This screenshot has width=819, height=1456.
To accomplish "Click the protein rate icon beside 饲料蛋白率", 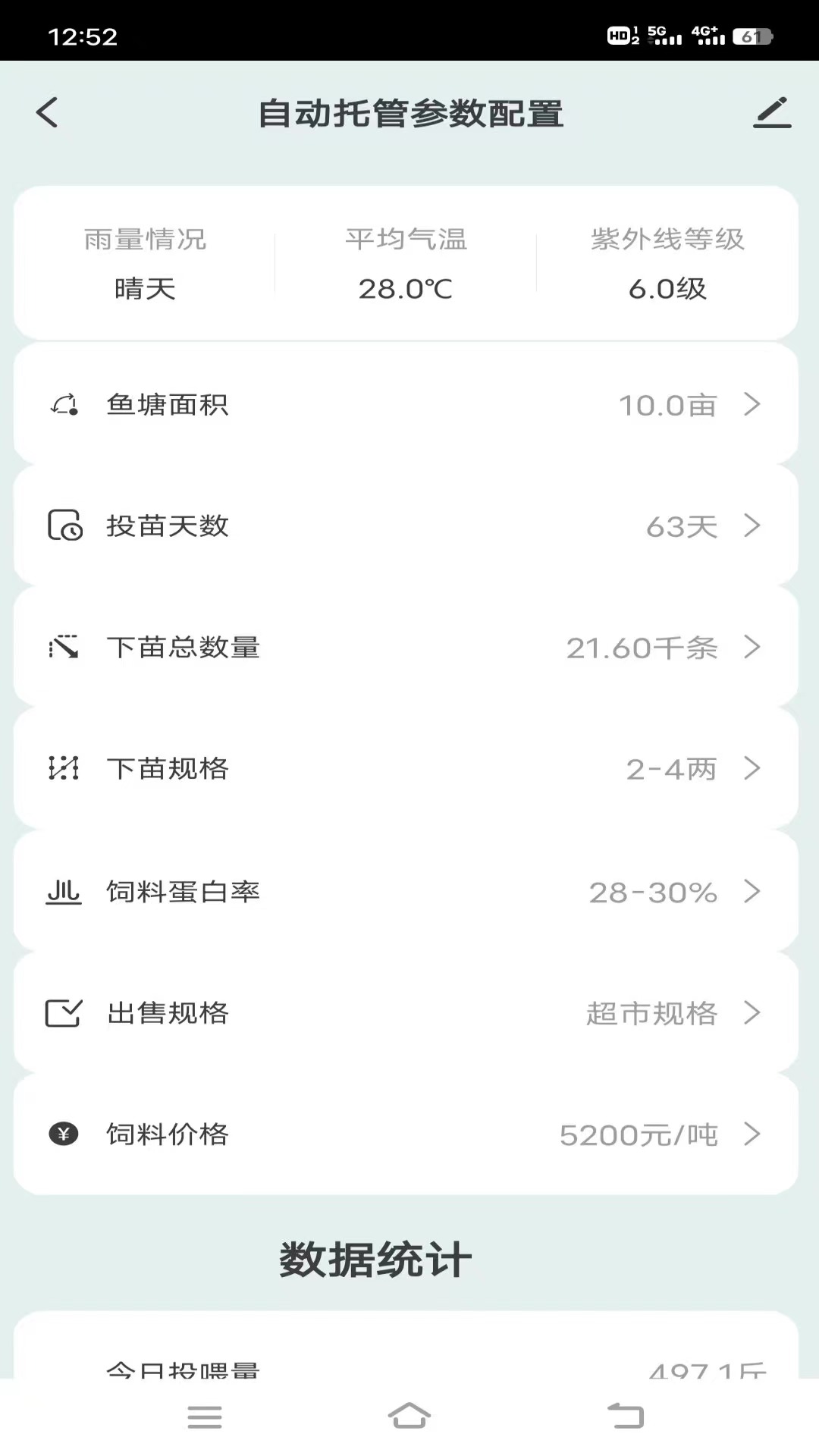I will point(64,891).
